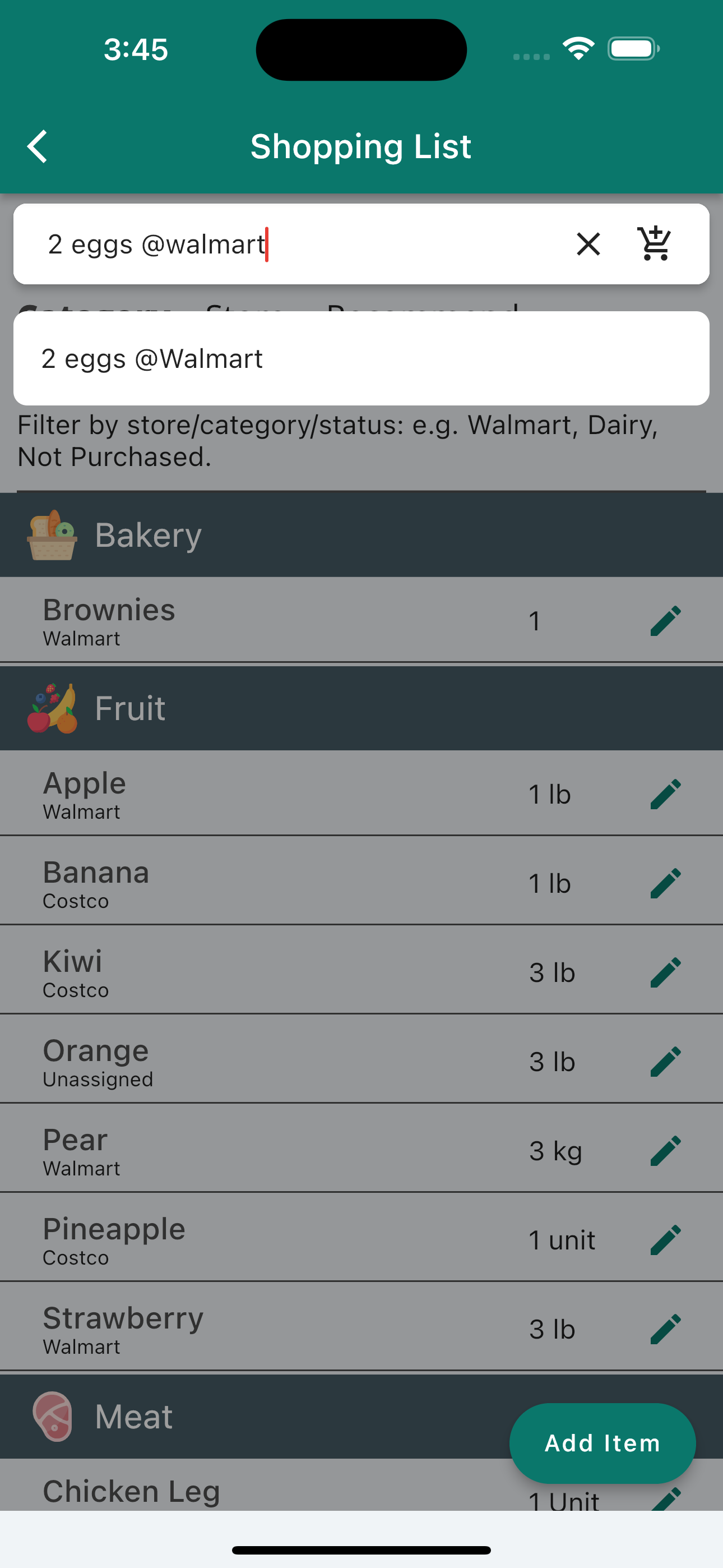Add typed item with the cart icon
Image resolution: width=723 pixels, height=1568 pixels.
click(x=654, y=244)
